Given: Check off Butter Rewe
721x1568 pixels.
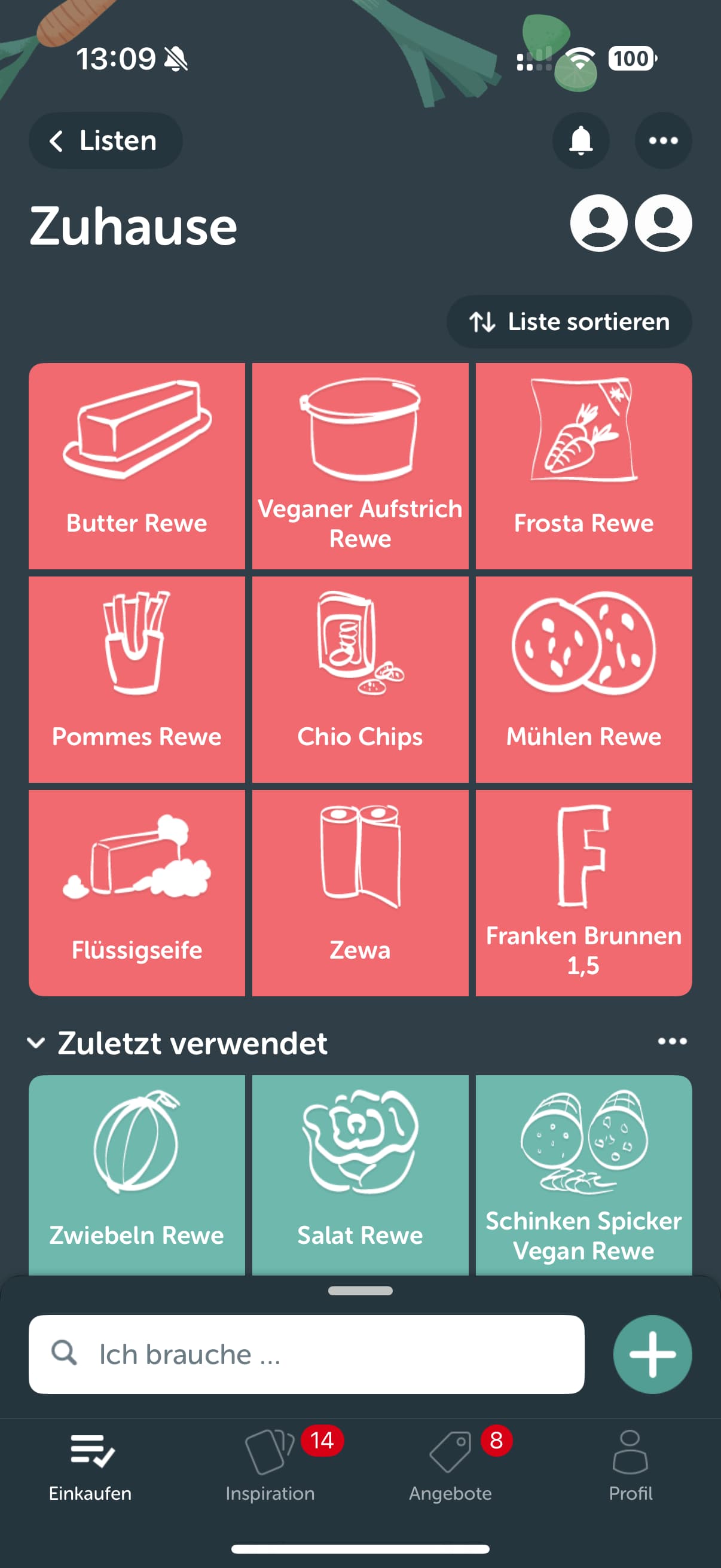Looking at the screenshot, I should [137, 466].
